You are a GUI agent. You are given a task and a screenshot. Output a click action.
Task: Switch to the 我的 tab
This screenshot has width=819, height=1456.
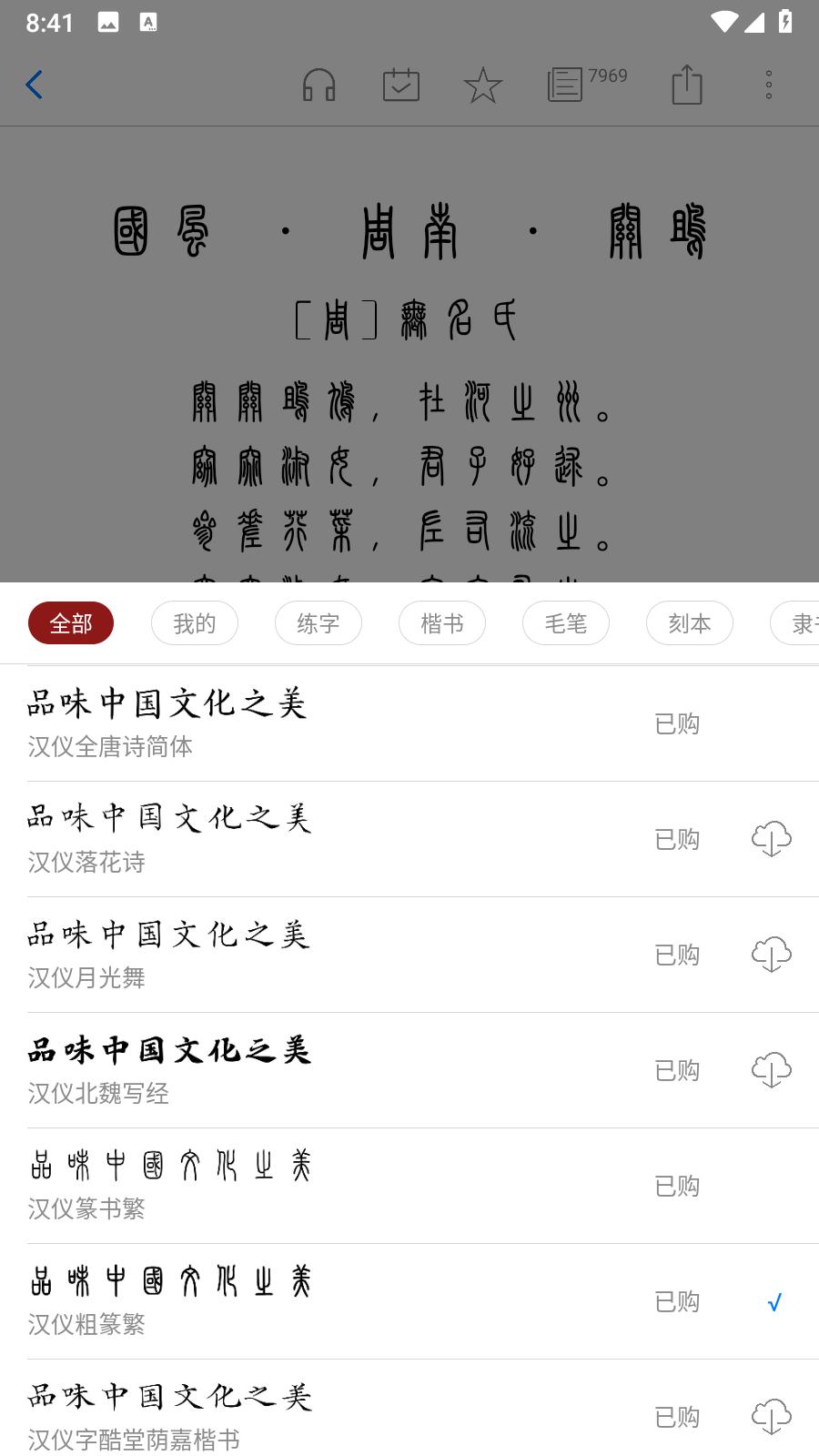coord(194,623)
